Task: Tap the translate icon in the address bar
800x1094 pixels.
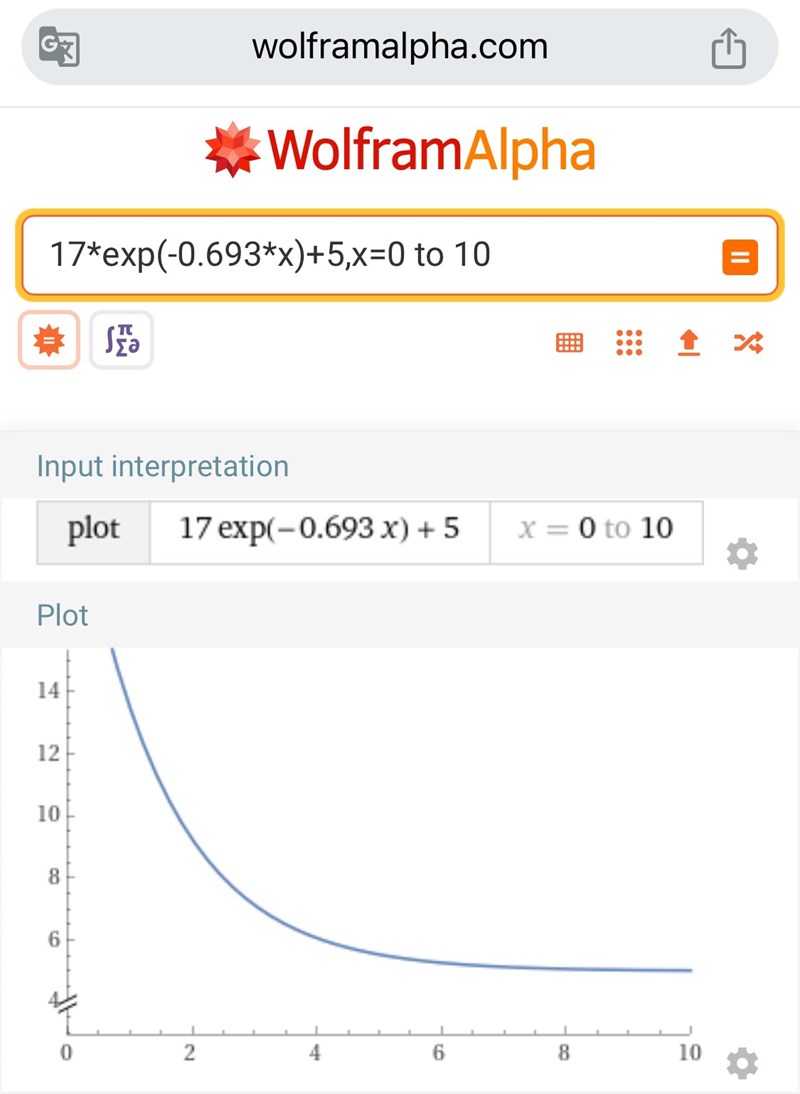Action: click(x=59, y=46)
